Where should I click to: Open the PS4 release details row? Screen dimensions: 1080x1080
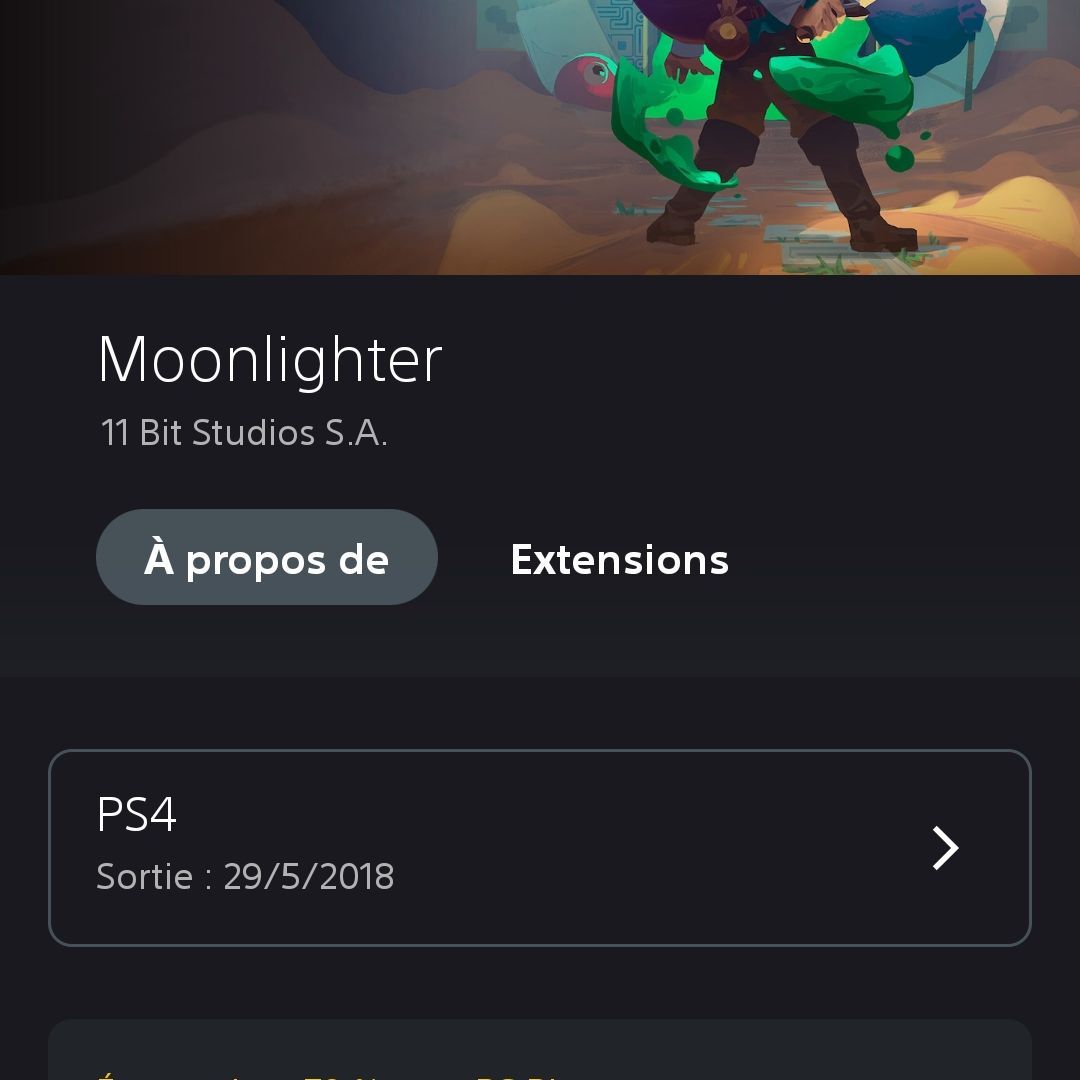coord(540,847)
